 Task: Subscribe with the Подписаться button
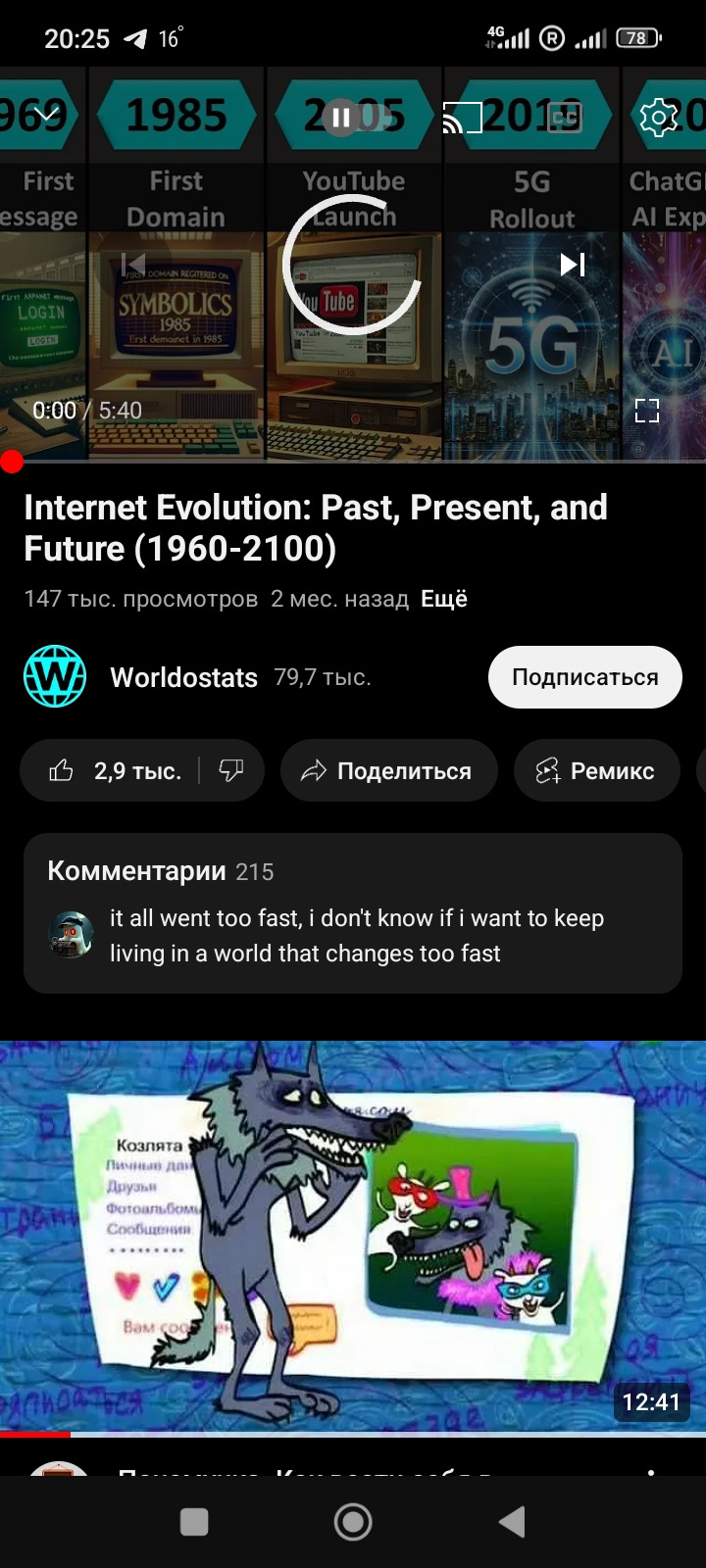coord(584,677)
